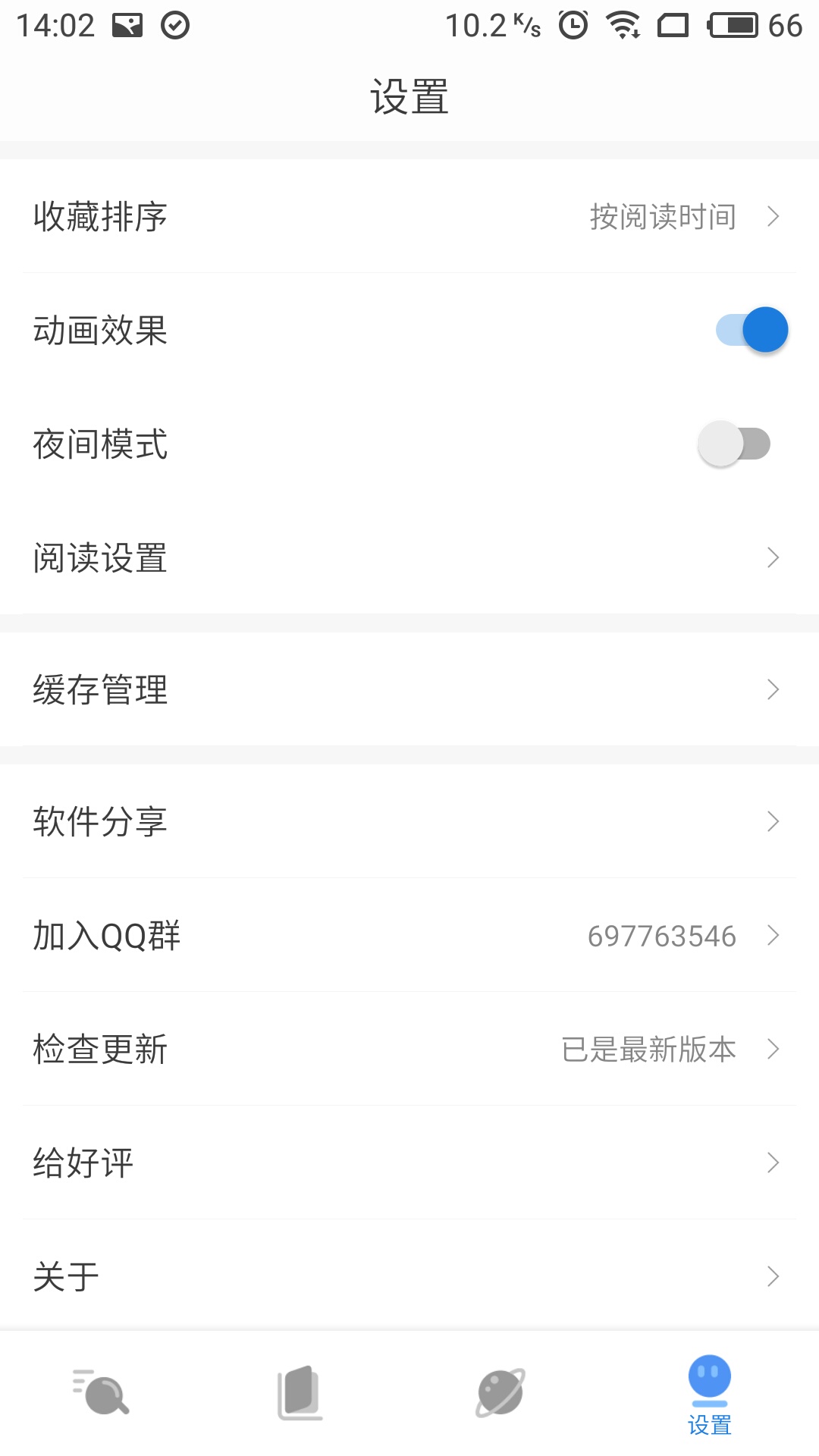
Task: Open 软件分享 to share the app
Action: pyautogui.click(x=409, y=821)
